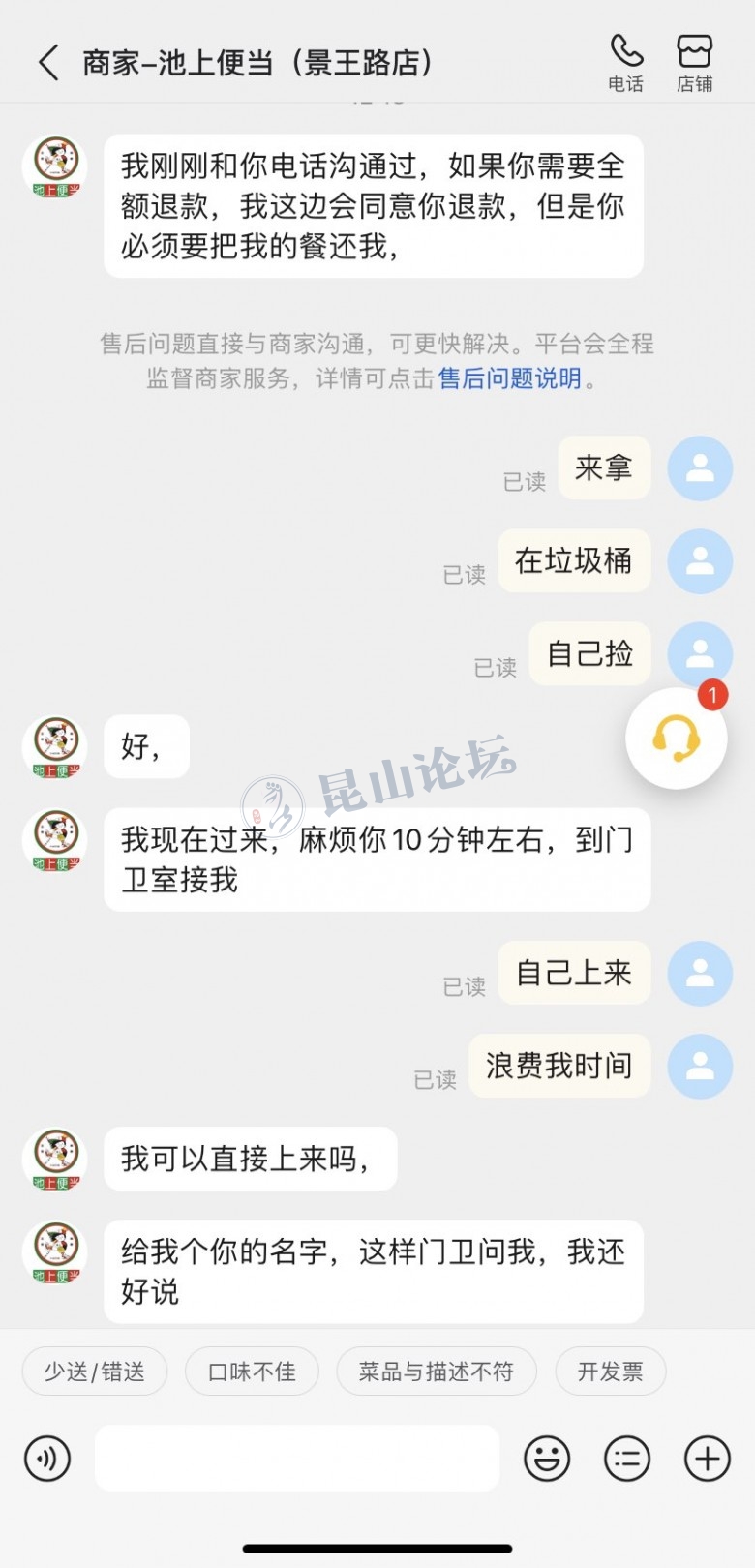Image resolution: width=755 pixels, height=1568 pixels.
Task: Select the 少送/错送 quick reply chip
Action: click(95, 1372)
